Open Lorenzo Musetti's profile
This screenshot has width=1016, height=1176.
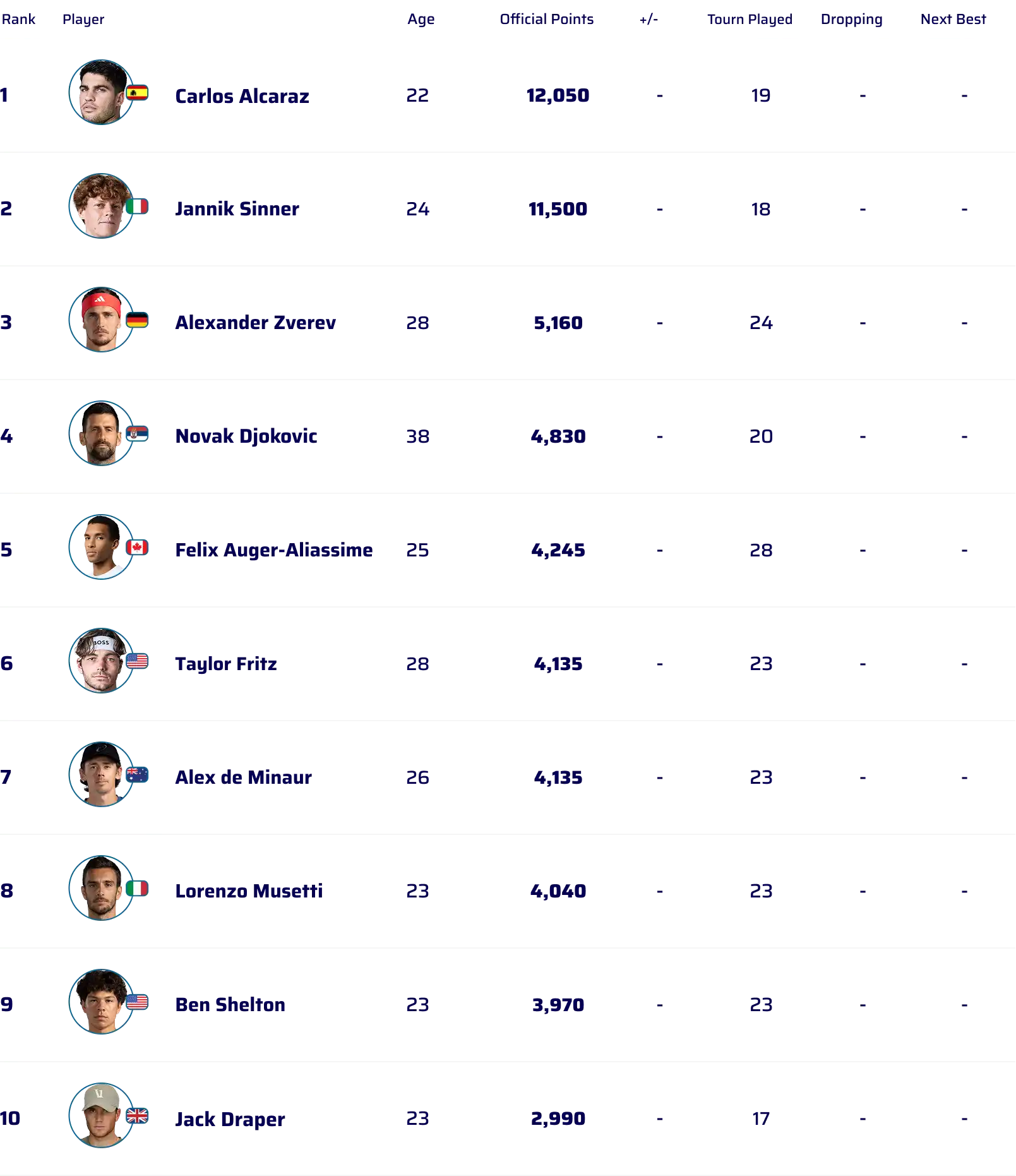(x=248, y=891)
